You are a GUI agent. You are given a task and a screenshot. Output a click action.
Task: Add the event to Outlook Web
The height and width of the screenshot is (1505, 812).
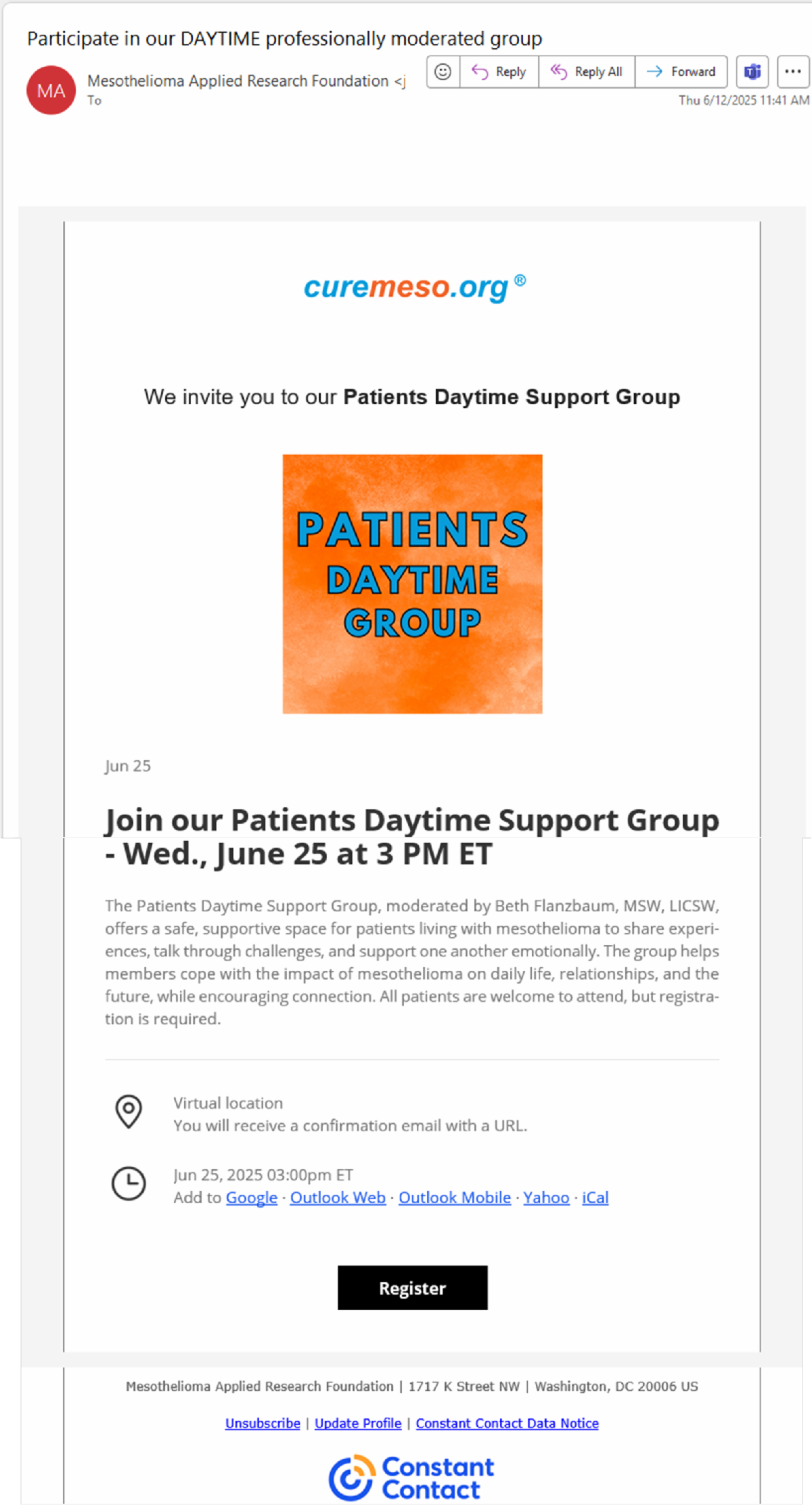pos(338,1198)
